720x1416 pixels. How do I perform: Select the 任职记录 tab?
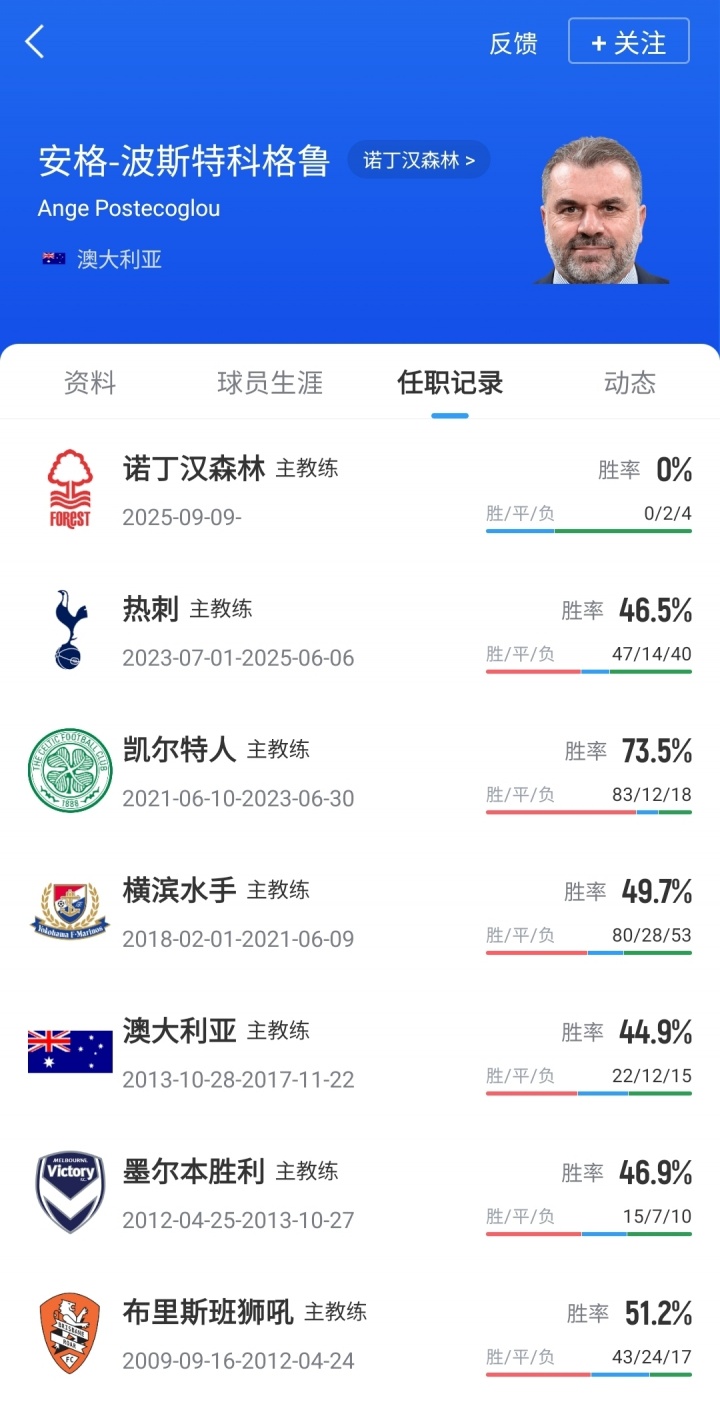pyautogui.click(x=450, y=382)
